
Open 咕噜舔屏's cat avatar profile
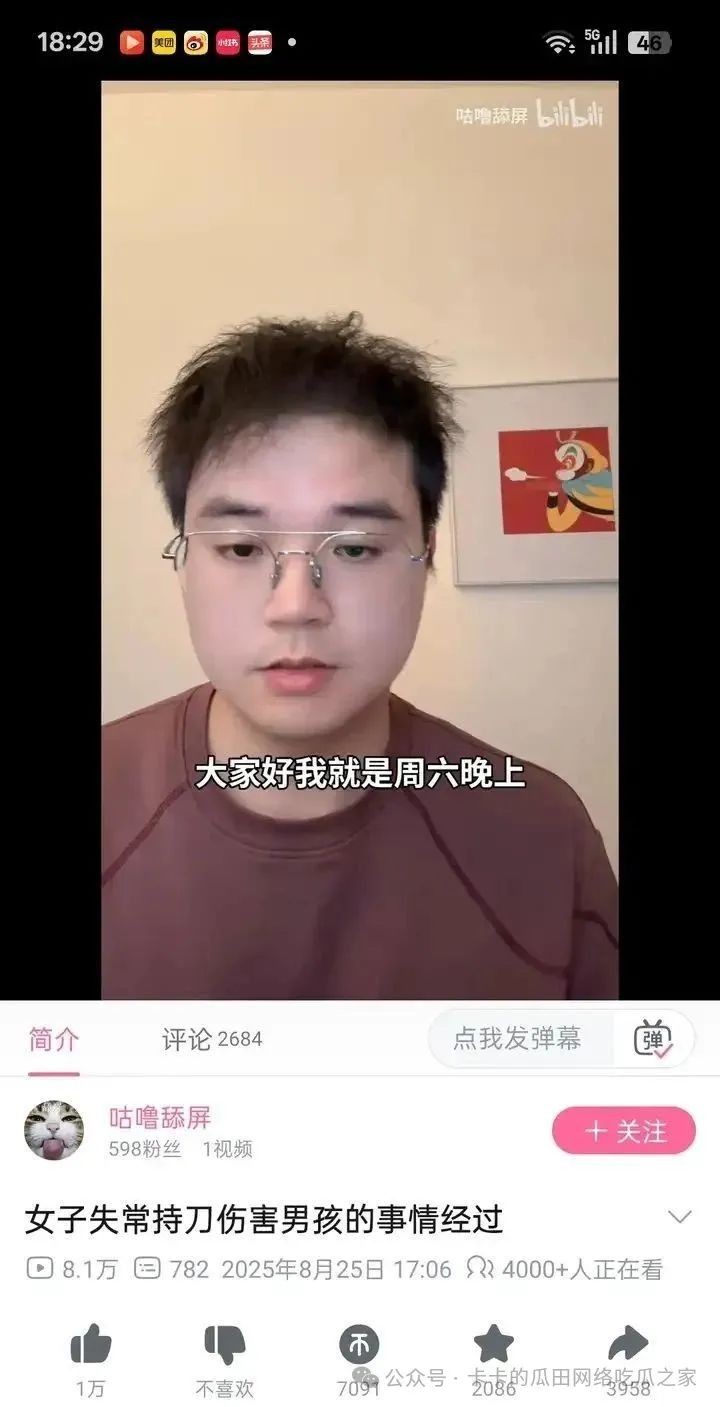click(x=54, y=1131)
